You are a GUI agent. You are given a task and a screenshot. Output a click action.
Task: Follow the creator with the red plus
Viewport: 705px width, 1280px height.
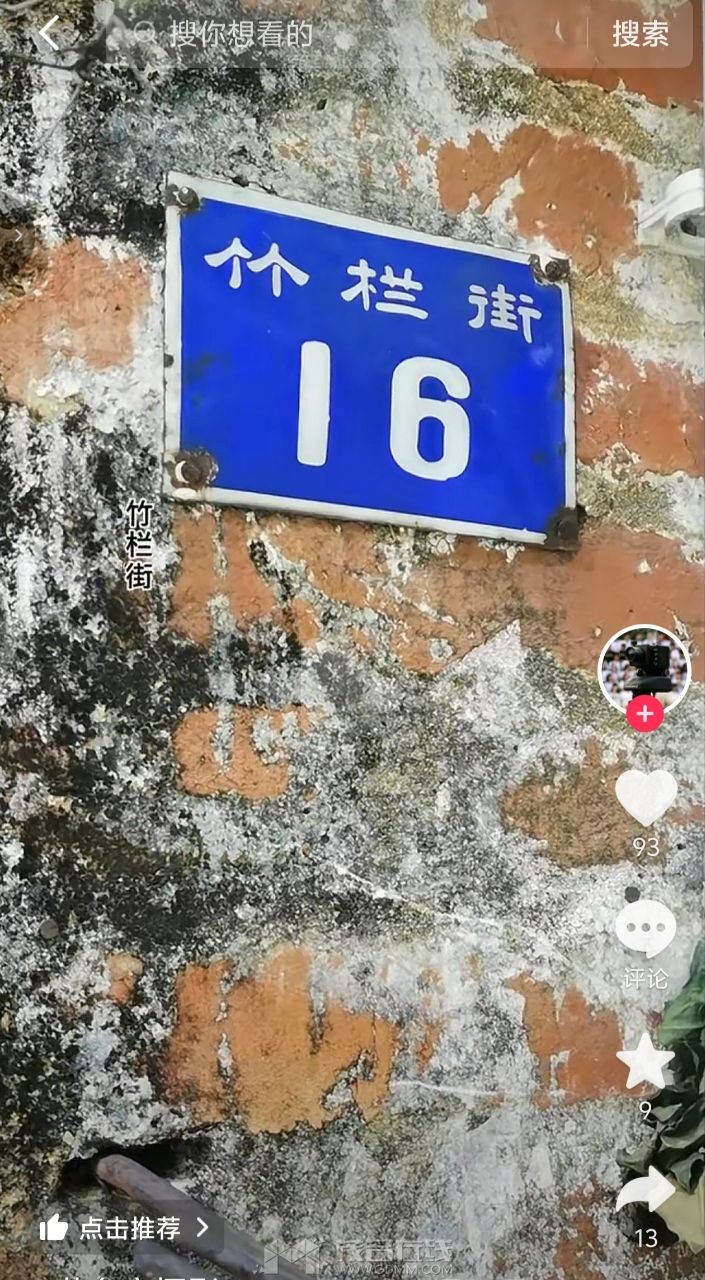pos(645,714)
